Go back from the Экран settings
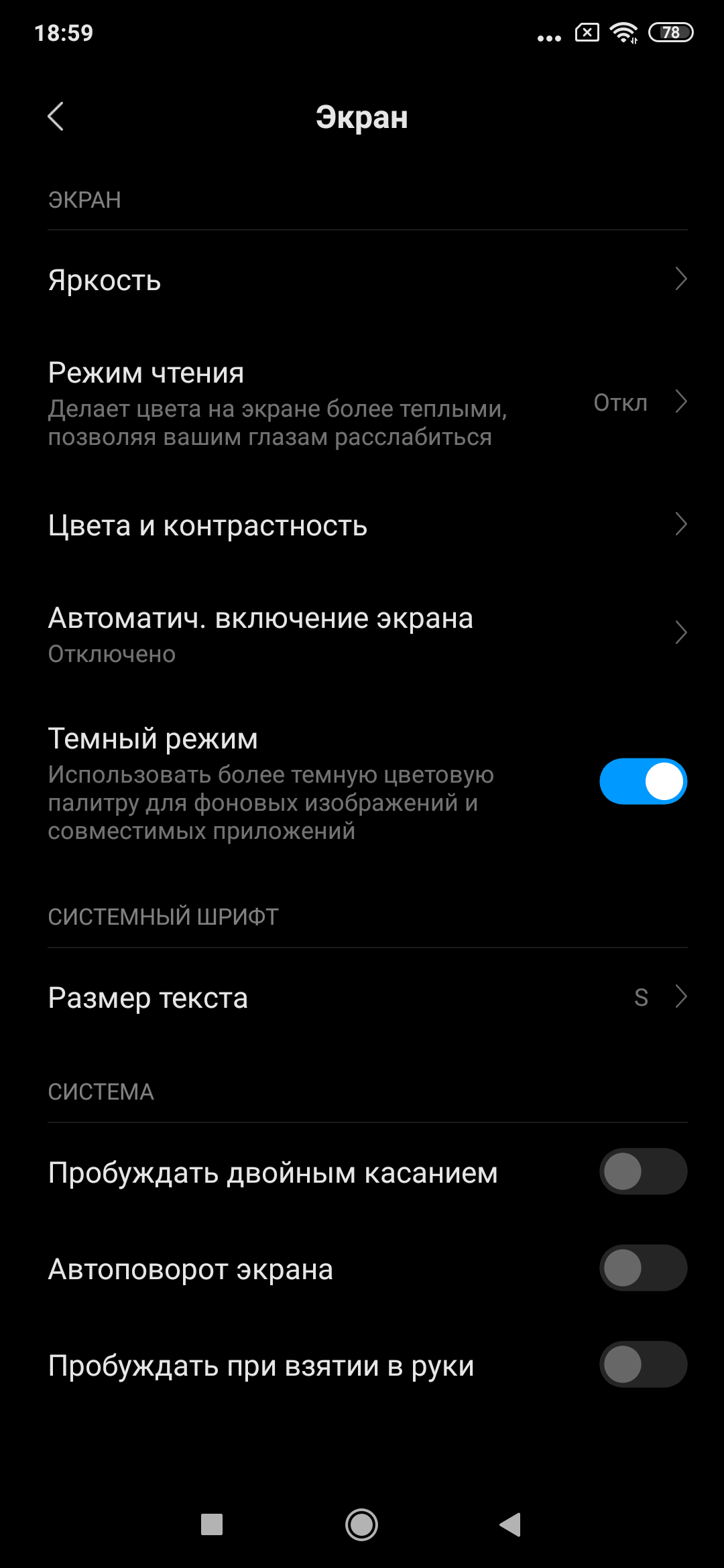The width and height of the screenshot is (724, 1568). (x=56, y=117)
